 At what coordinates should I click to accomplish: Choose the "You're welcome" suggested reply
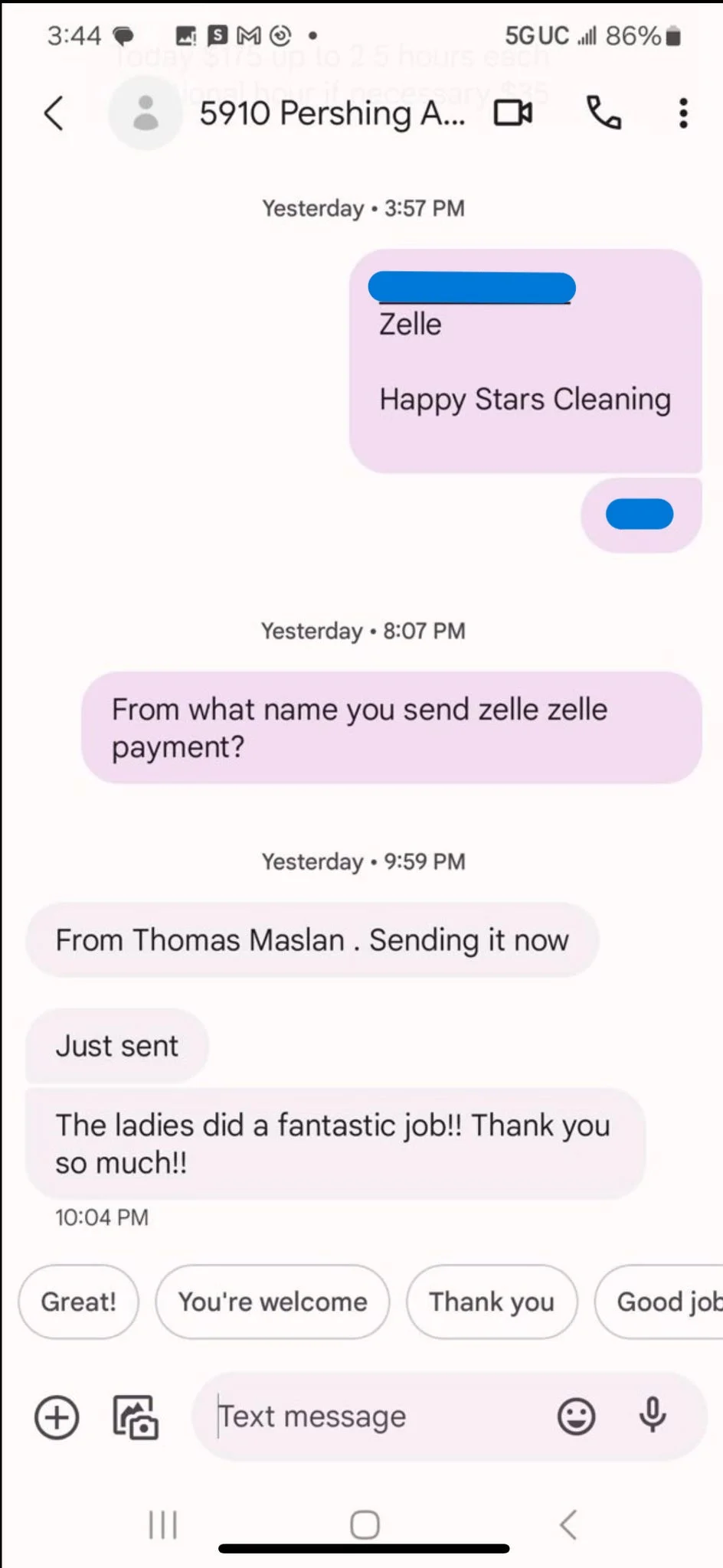[273, 1302]
